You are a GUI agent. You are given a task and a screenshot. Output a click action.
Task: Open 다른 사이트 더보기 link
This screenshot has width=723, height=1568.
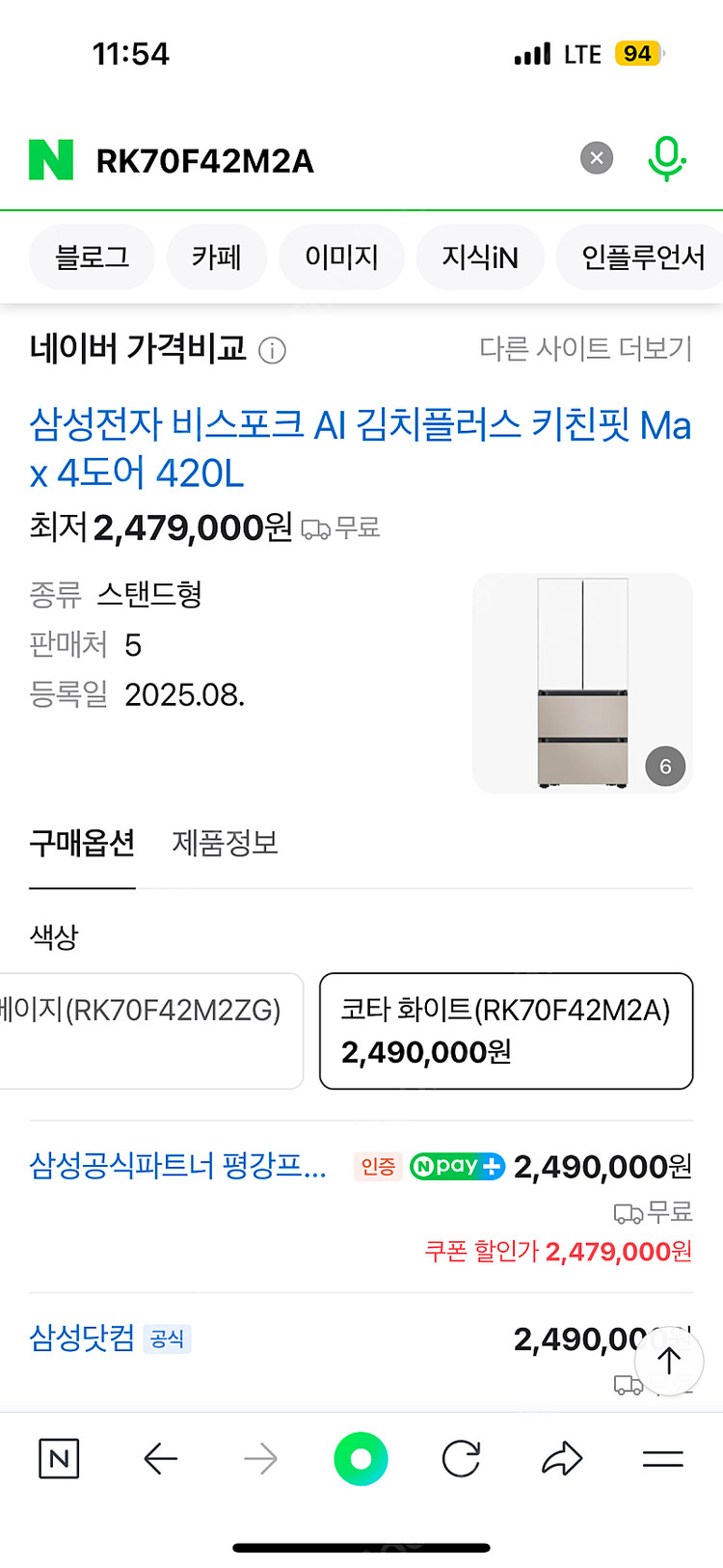586,348
